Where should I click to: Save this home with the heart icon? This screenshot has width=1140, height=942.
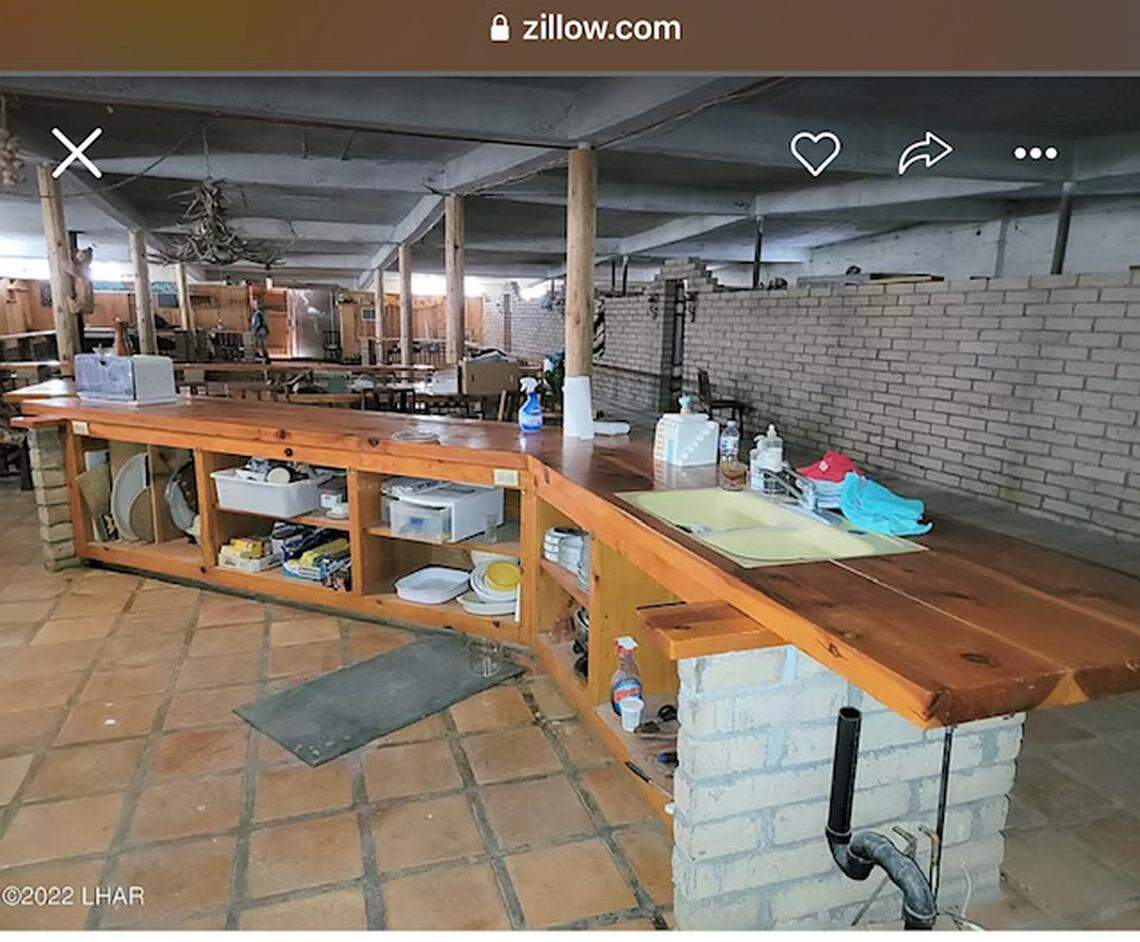pos(815,153)
